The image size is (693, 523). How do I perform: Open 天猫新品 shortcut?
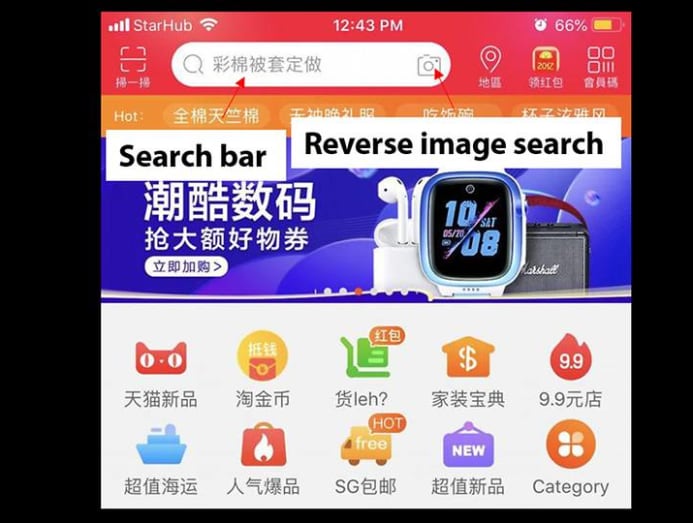[x=160, y=372]
